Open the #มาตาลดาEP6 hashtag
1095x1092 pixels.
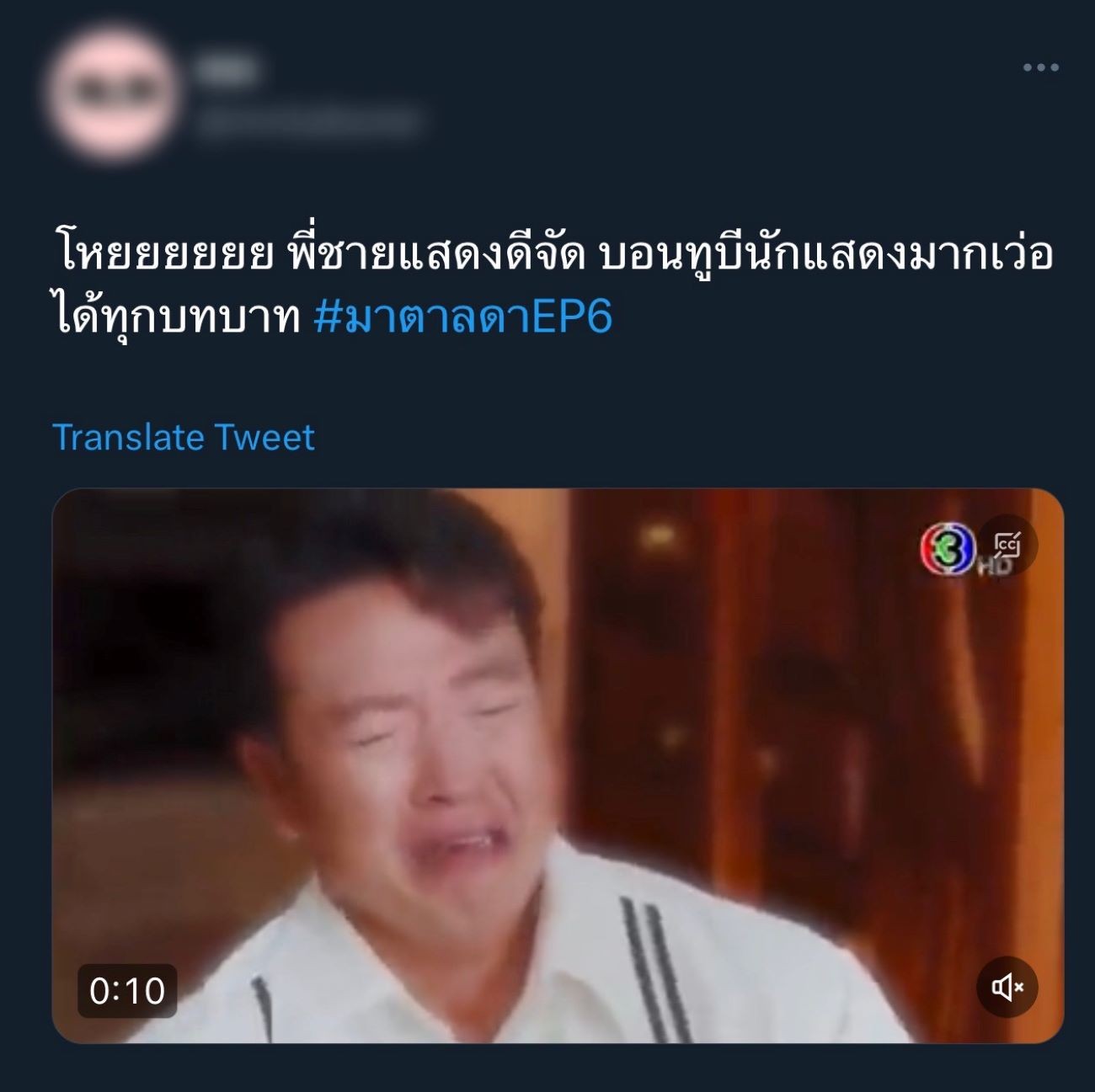(462, 317)
